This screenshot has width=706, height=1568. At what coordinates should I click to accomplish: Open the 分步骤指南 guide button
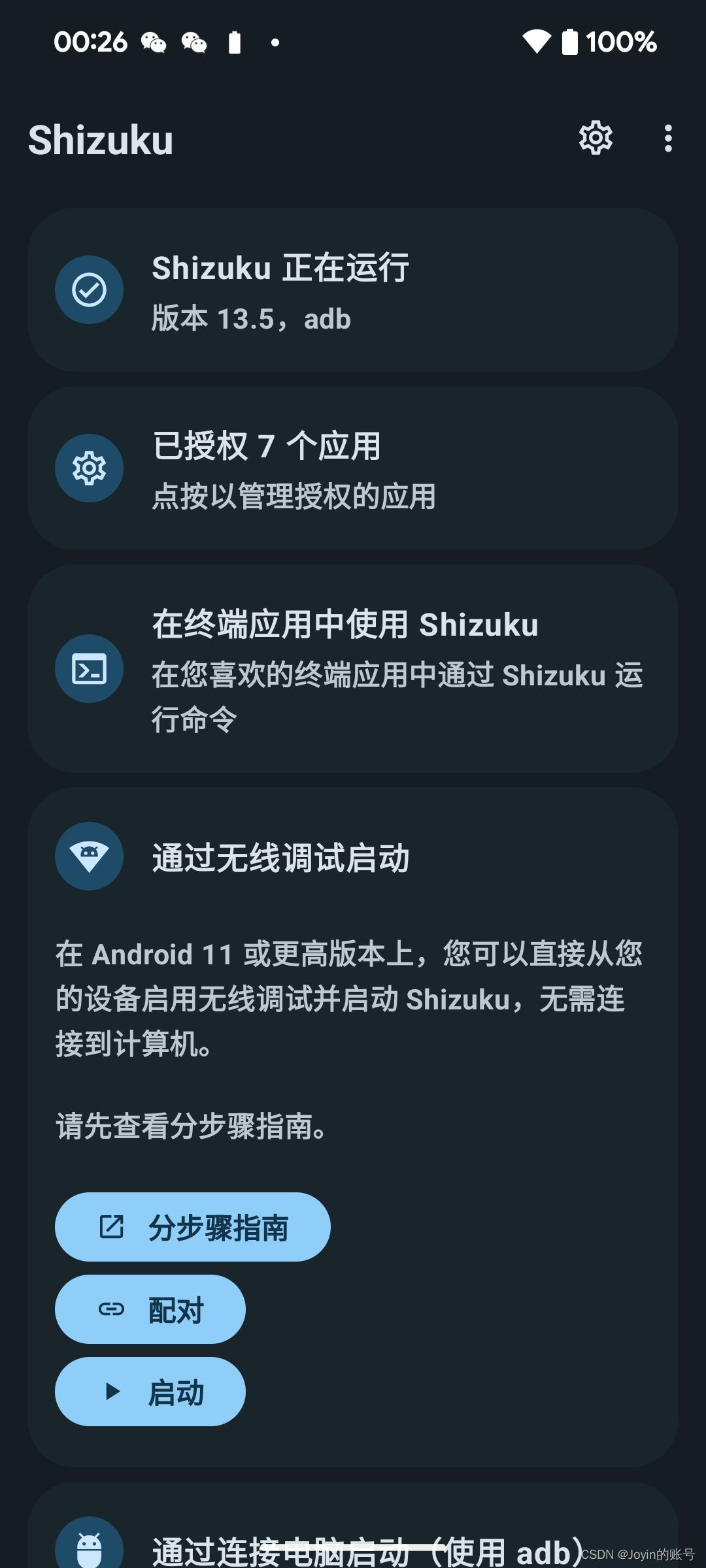(193, 1227)
